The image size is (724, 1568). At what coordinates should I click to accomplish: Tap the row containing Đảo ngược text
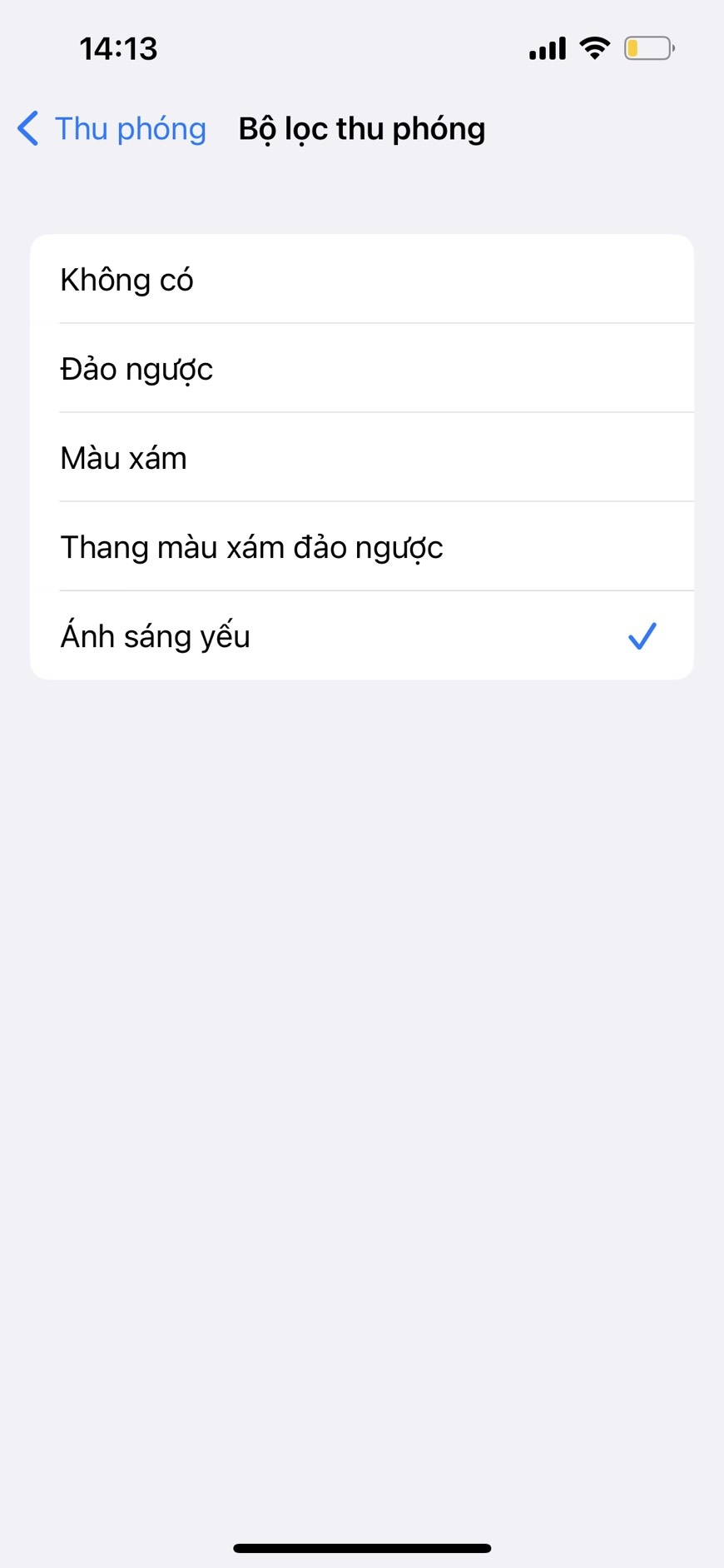362,368
